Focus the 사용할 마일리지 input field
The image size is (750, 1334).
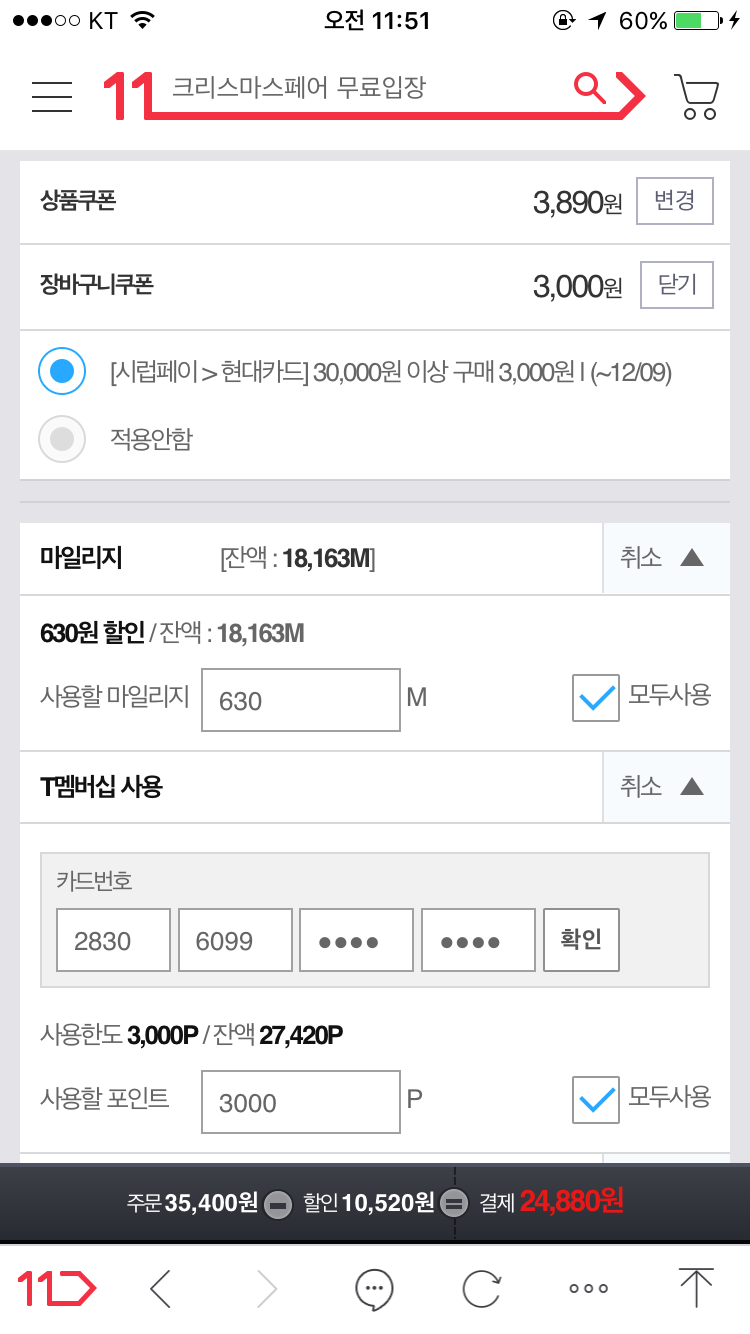point(301,701)
